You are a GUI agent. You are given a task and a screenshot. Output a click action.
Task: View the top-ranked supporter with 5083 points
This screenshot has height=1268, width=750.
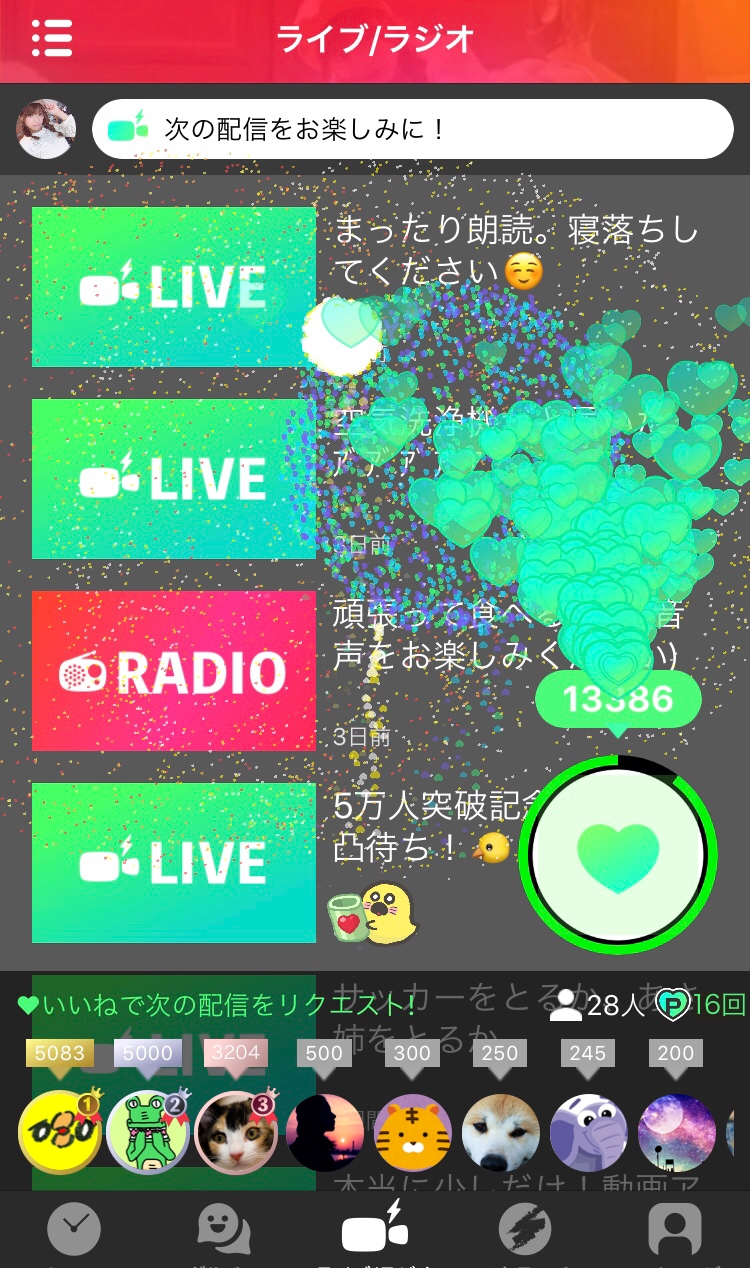pyautogui.click(x=60, y=1132)
